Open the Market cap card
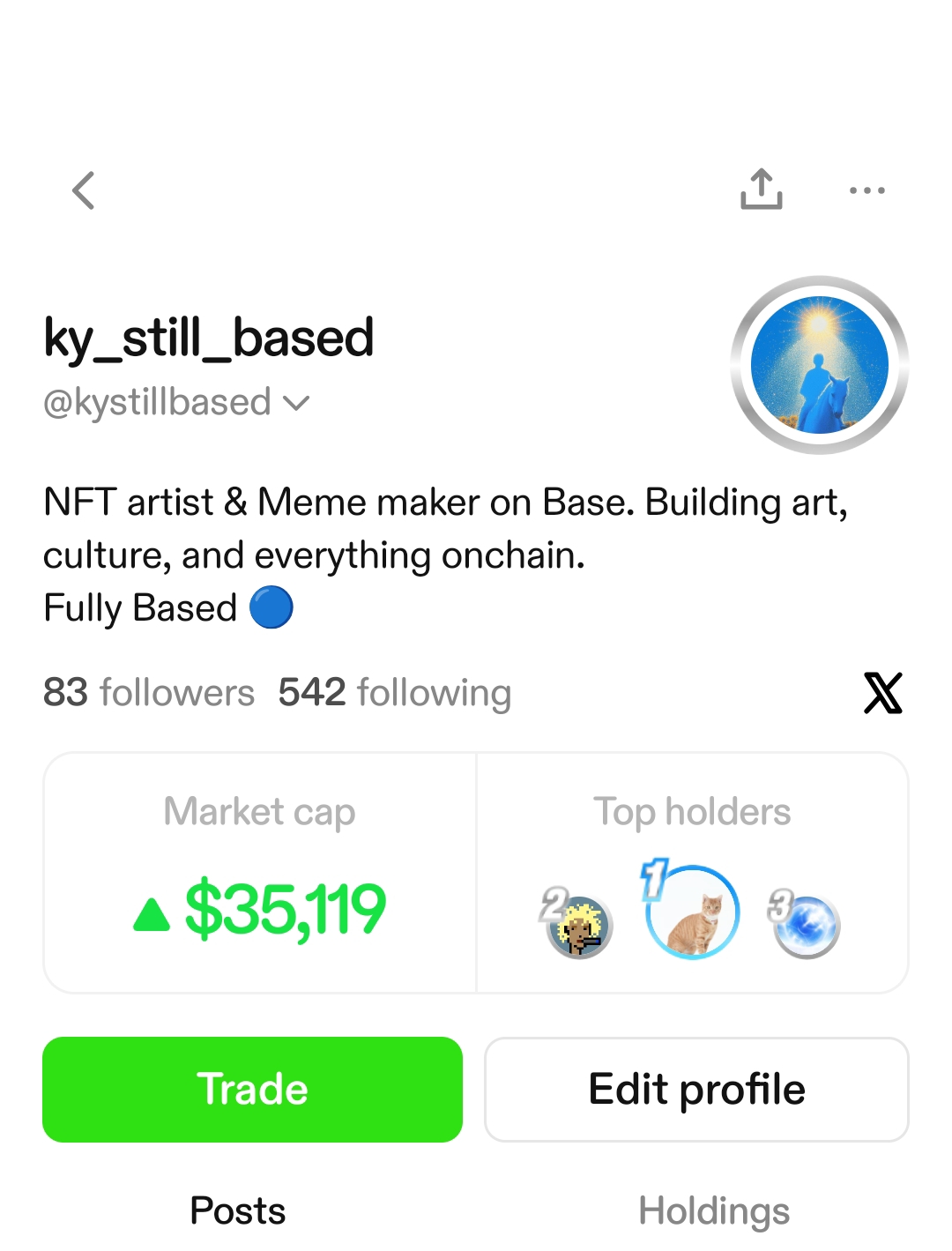Viewport: 952px width, 1251px height. [x=260, y=873]
